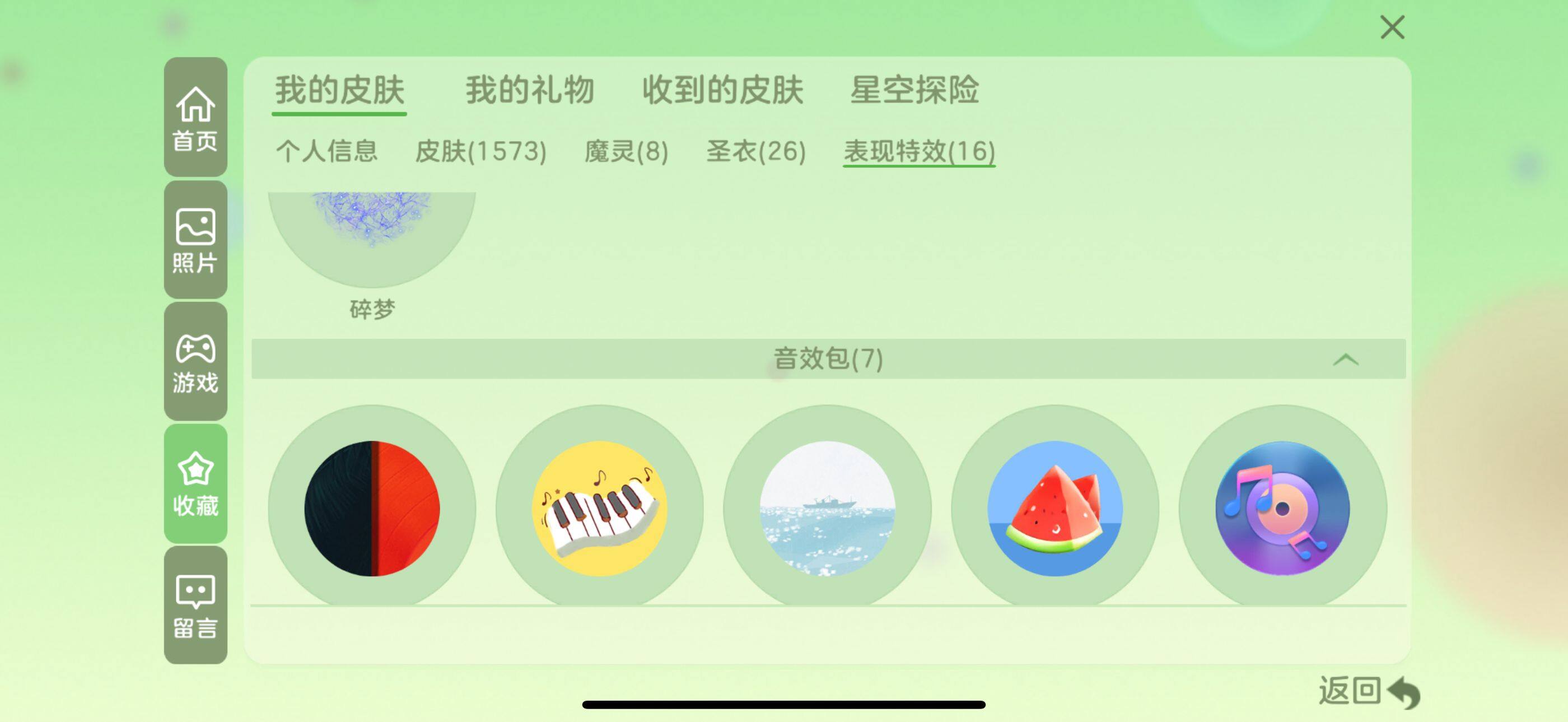Switch to 我的礼物 tab

(x=530, y=90)
